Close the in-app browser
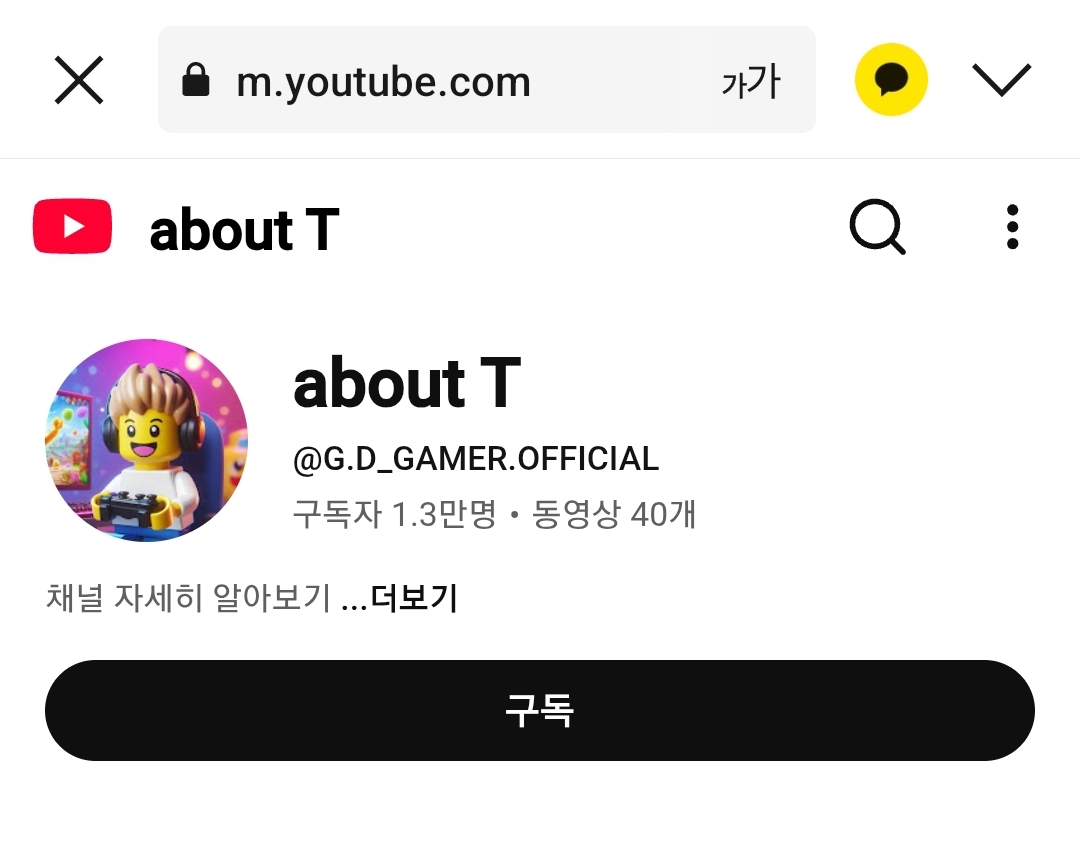Screen dimensions: 1080x841 79,80
